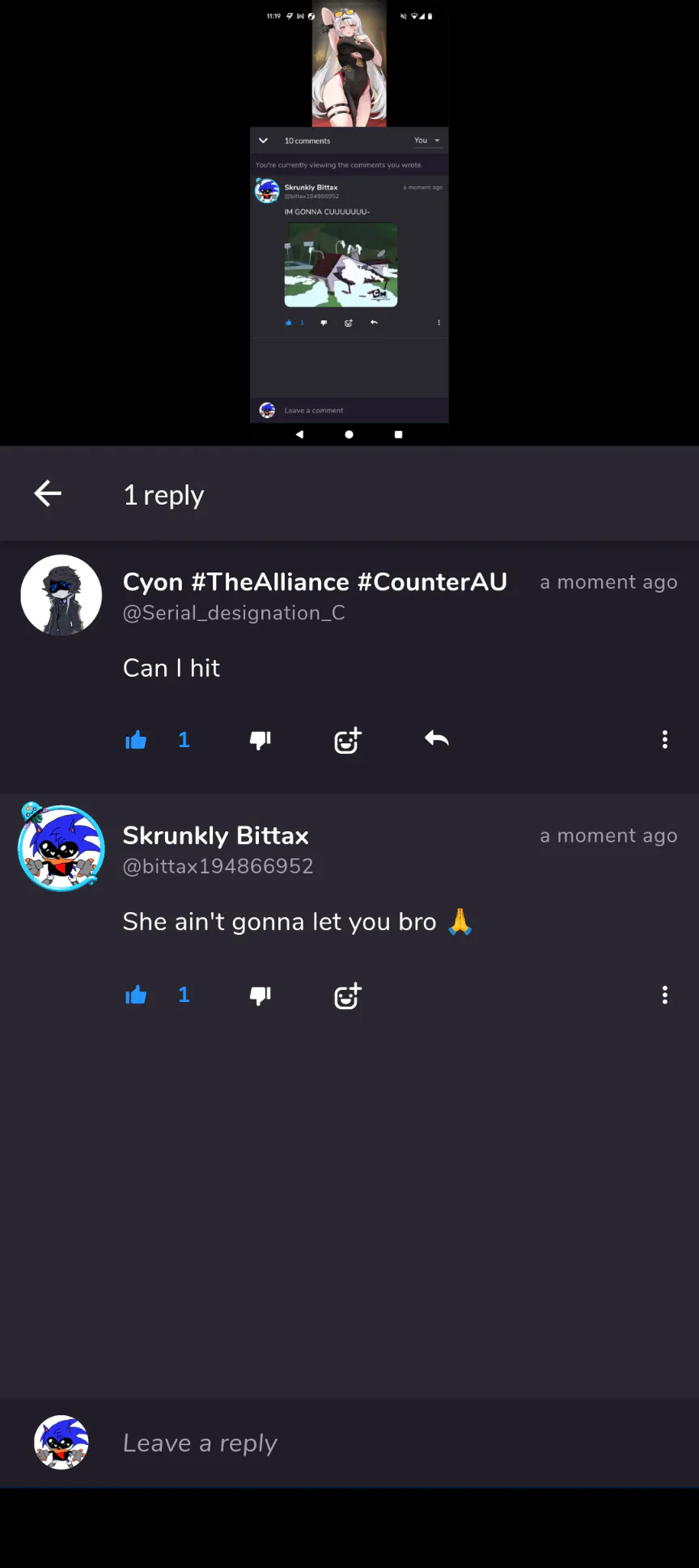Open more options on Skrunkly Bittax's reply
The height and width of the screenshot is (1568, 699).
point(665,995)
